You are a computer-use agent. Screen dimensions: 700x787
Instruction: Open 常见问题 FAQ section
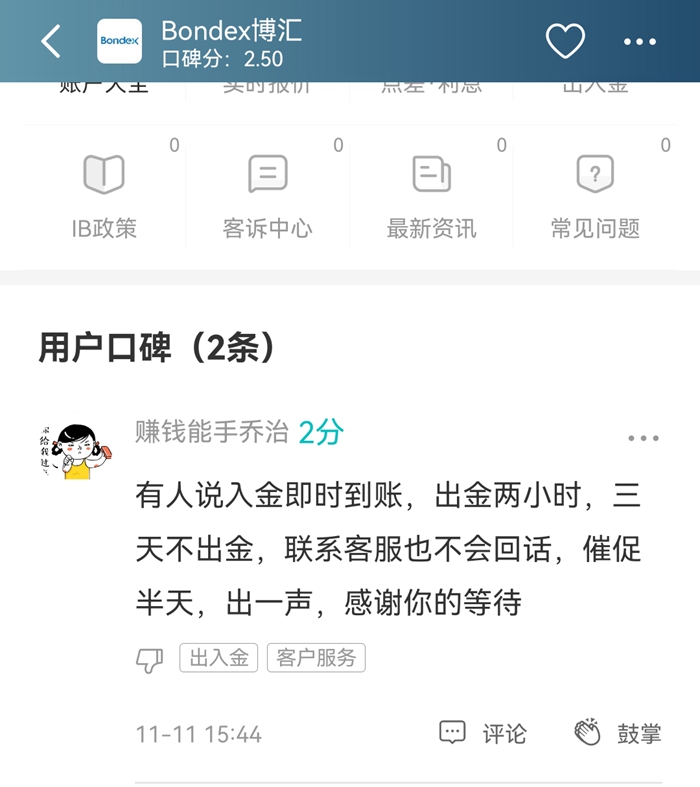(x=595, y=196)
